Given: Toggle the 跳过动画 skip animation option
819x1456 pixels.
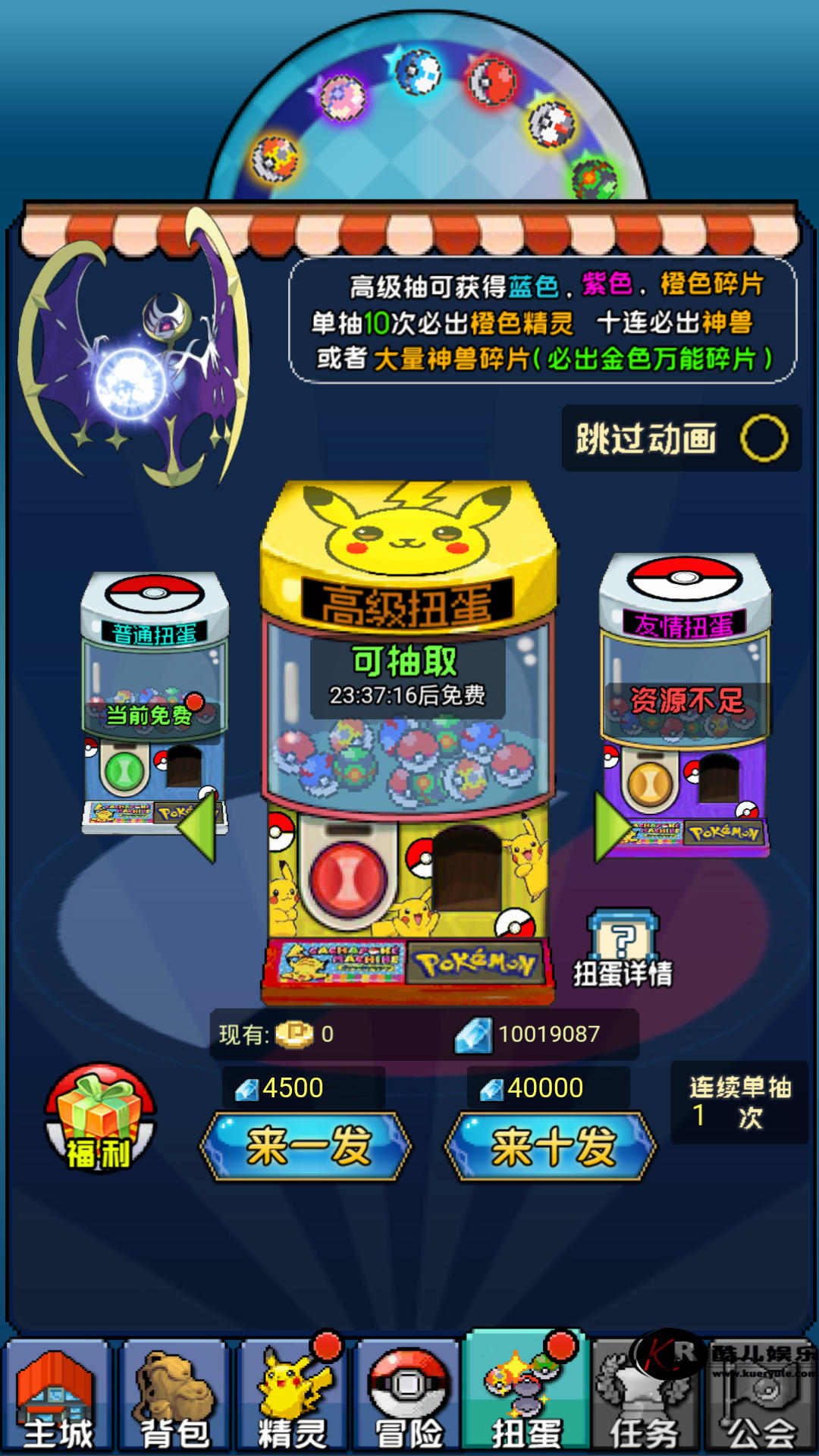Looking at the screenshot, I should pos(763,438).
